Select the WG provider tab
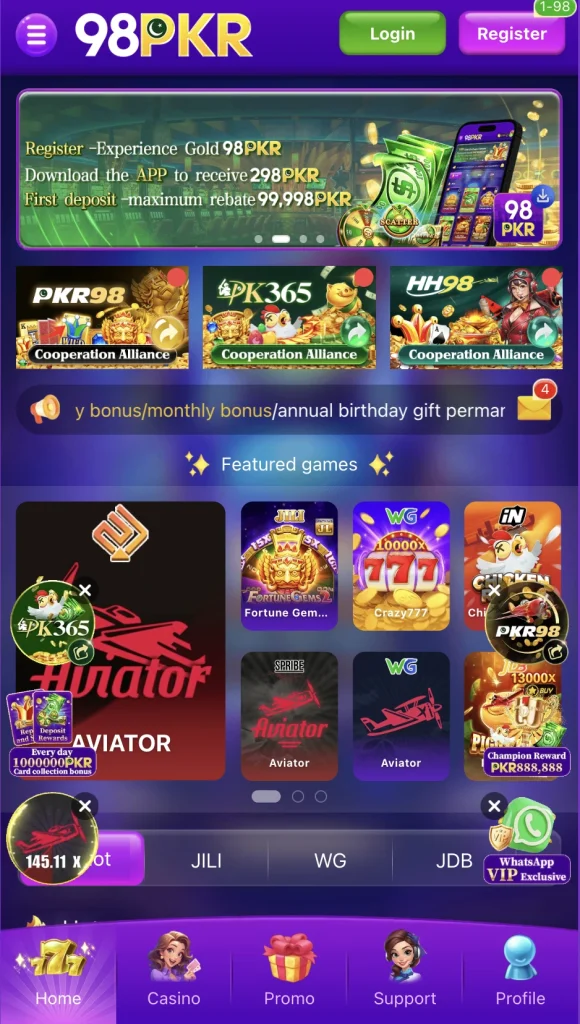 (330, 861)
